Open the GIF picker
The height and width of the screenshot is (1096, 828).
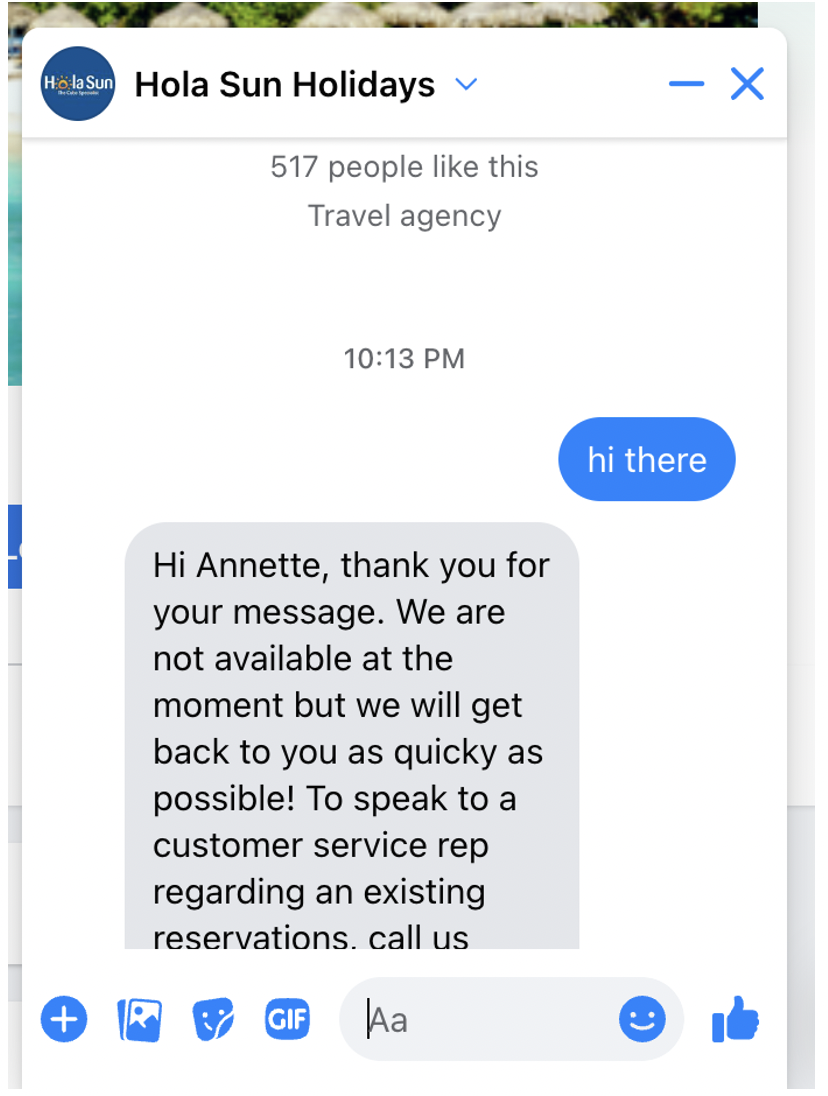(287, 1020)
